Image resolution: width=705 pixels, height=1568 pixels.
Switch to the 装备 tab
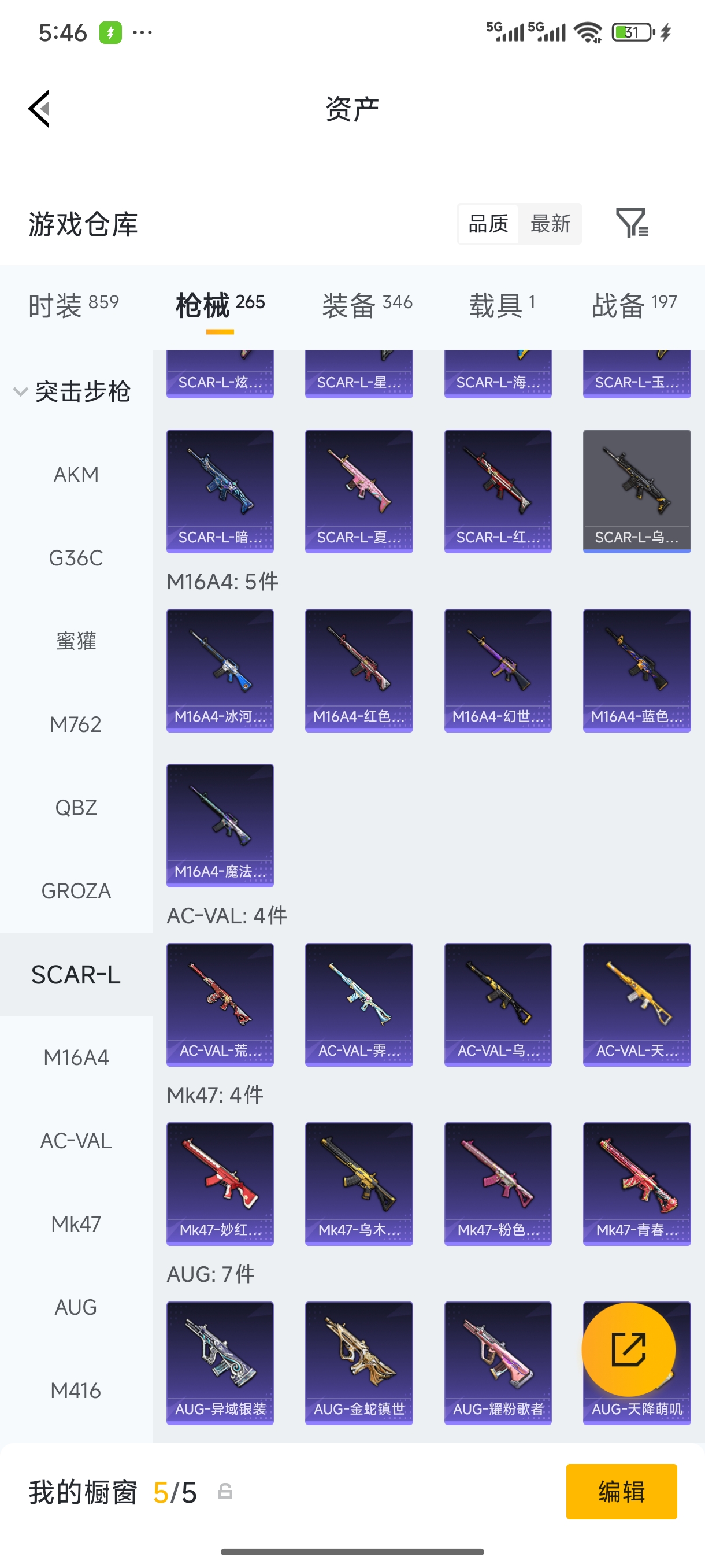367,304
